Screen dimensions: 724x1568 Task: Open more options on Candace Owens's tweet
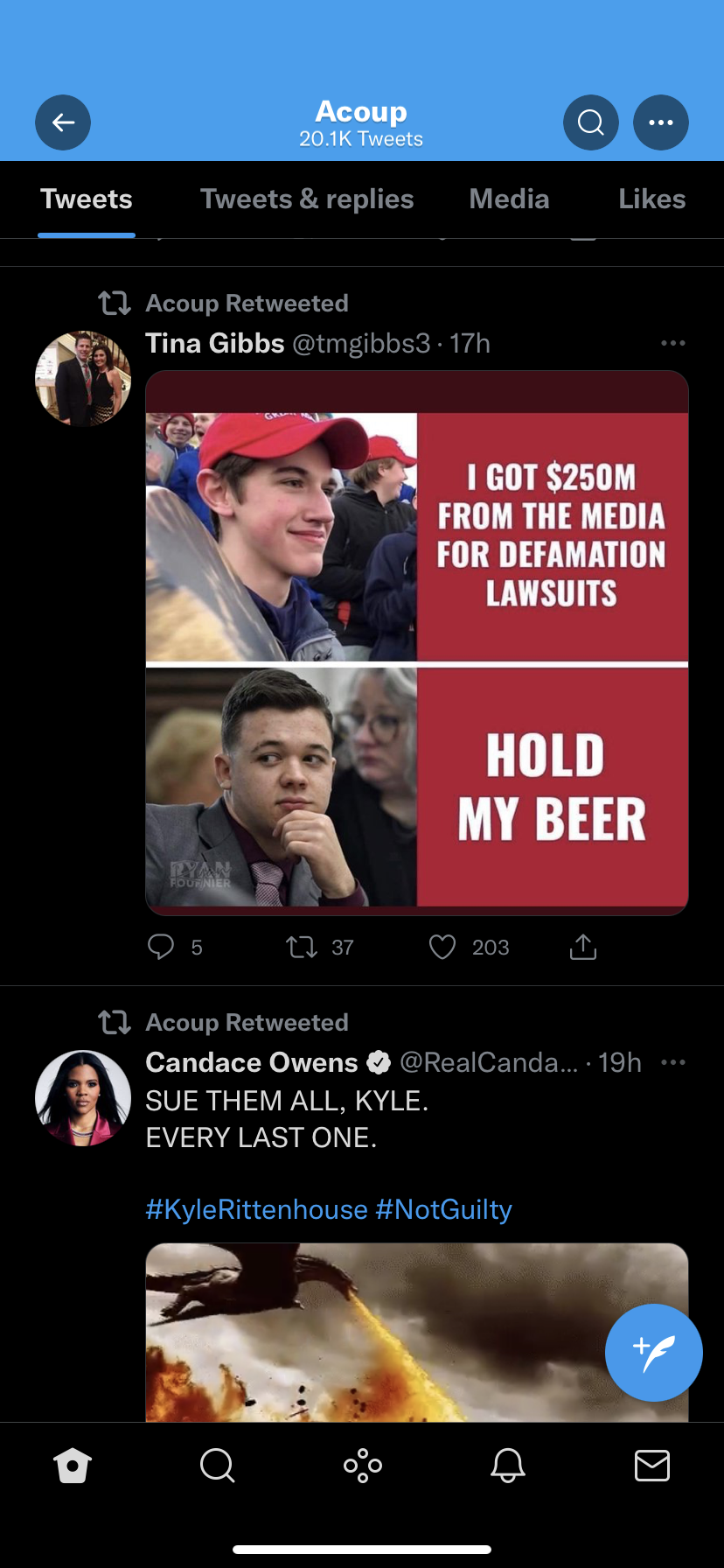[x=672, y=1062]
